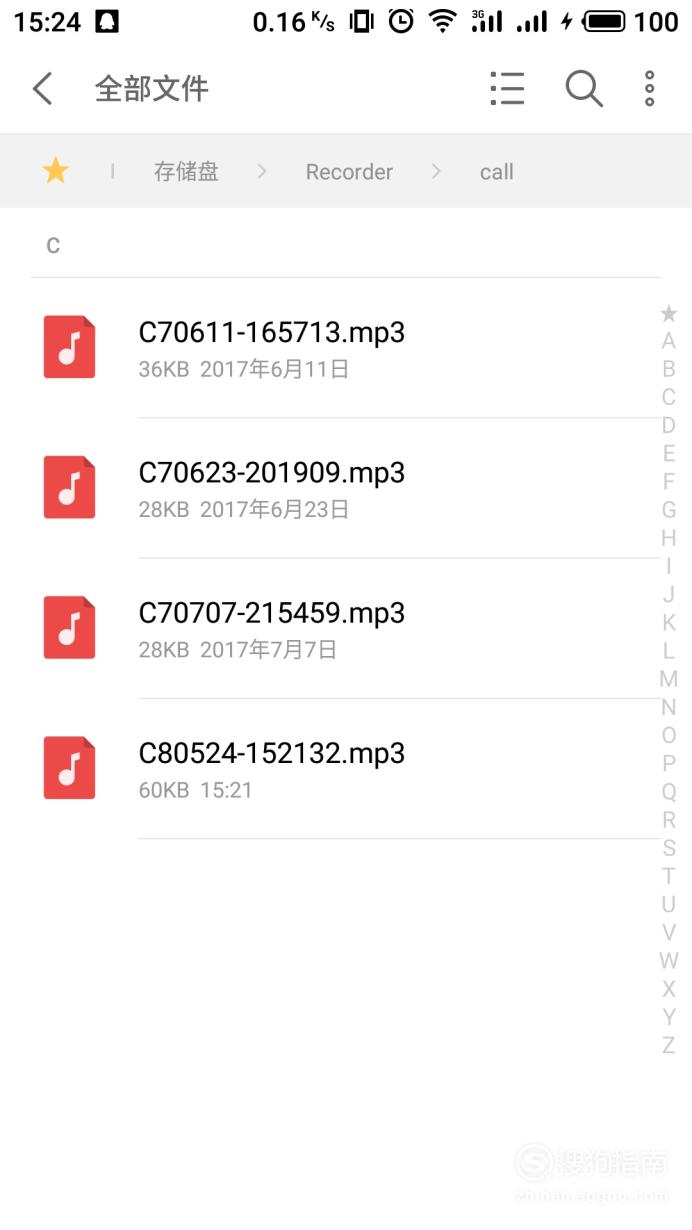Jump to letter M in index bar
692x1230 pixels.
668,679
